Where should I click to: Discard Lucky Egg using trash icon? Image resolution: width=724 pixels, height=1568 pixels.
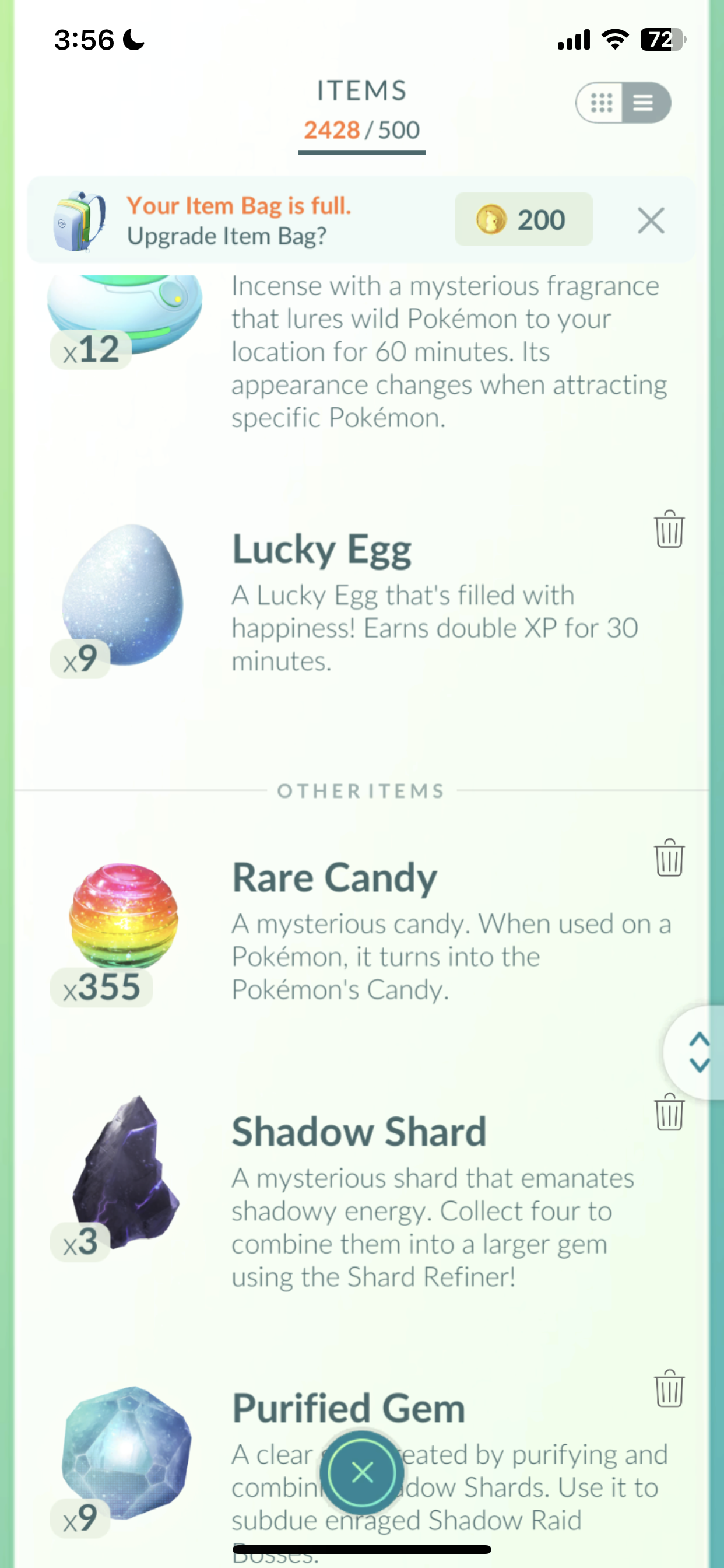tap(669, 530)
